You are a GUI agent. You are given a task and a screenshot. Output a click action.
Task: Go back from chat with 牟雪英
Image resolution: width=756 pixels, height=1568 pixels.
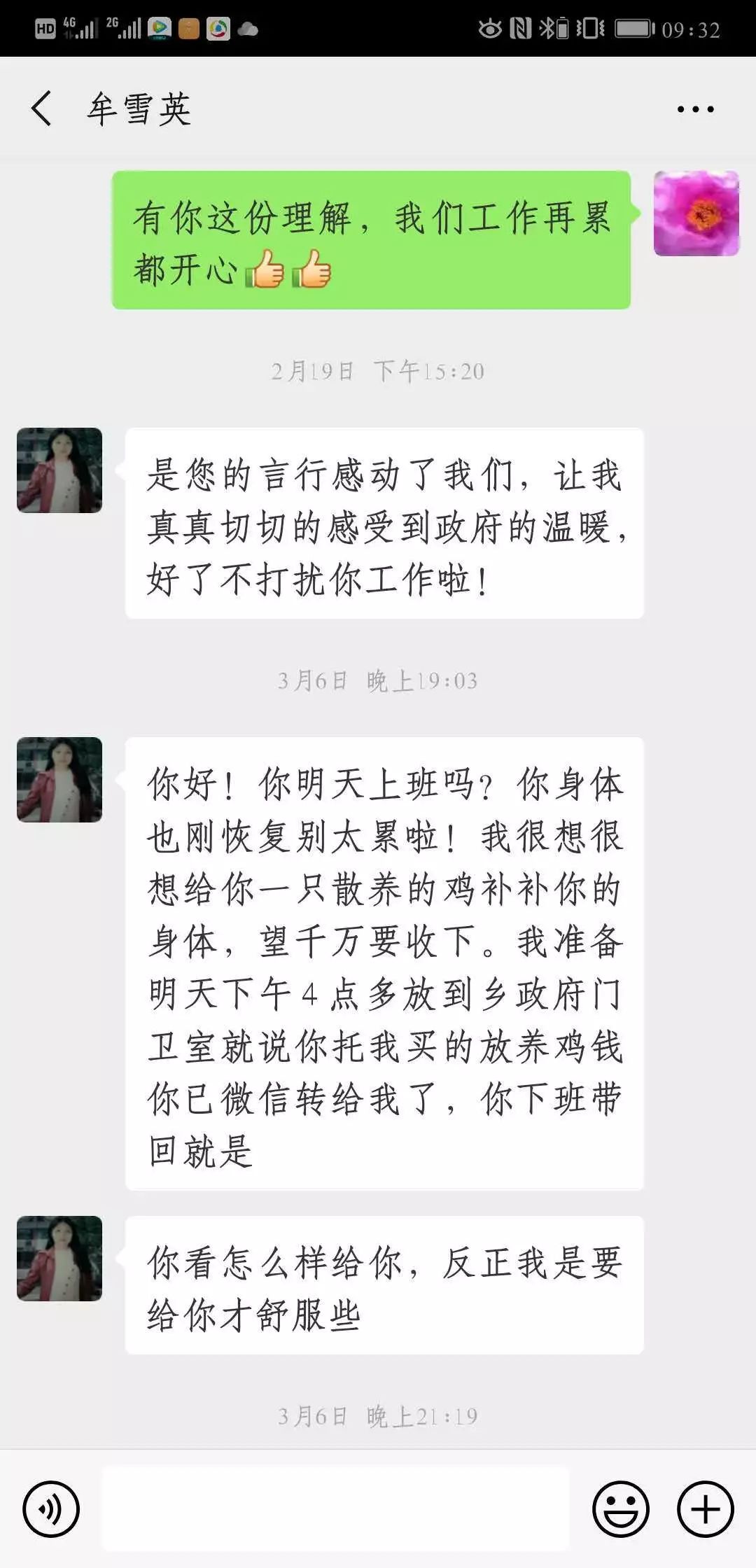click(x=42, y=108)
